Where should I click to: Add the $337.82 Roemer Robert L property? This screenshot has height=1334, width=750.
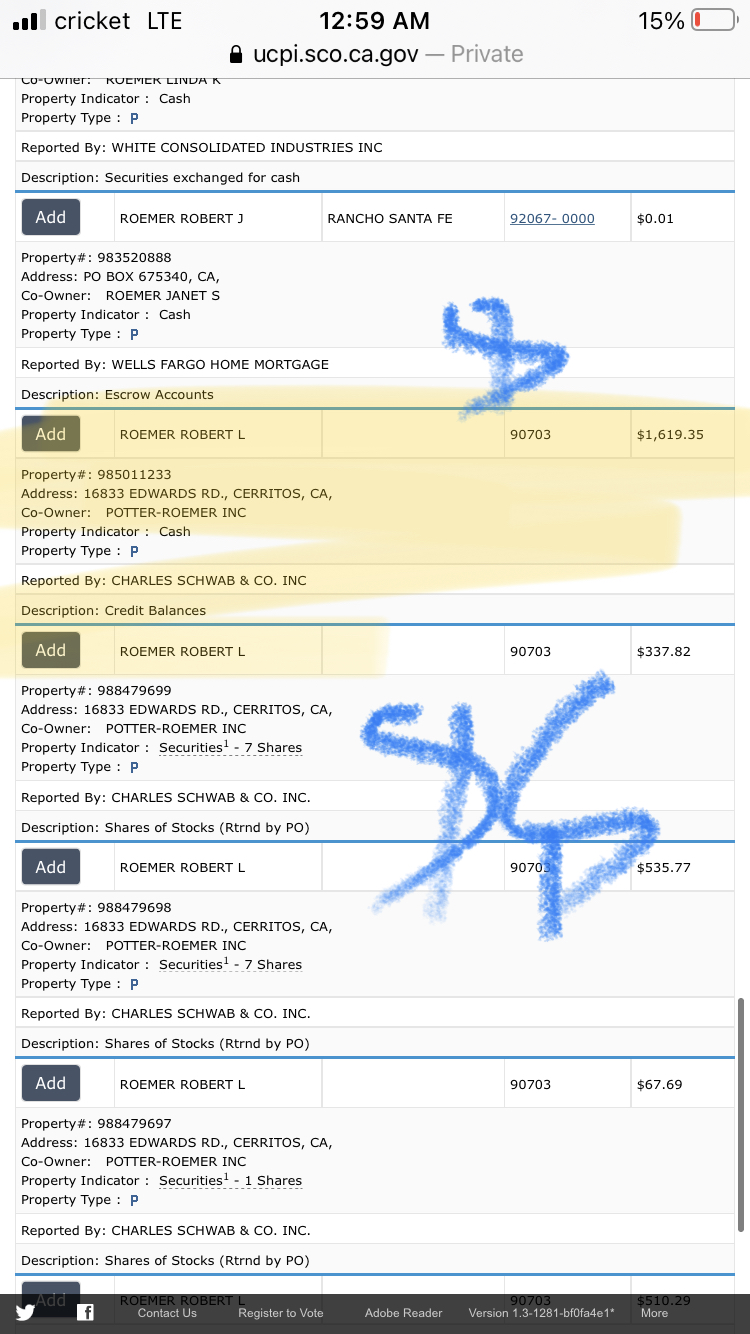point(51,650)
